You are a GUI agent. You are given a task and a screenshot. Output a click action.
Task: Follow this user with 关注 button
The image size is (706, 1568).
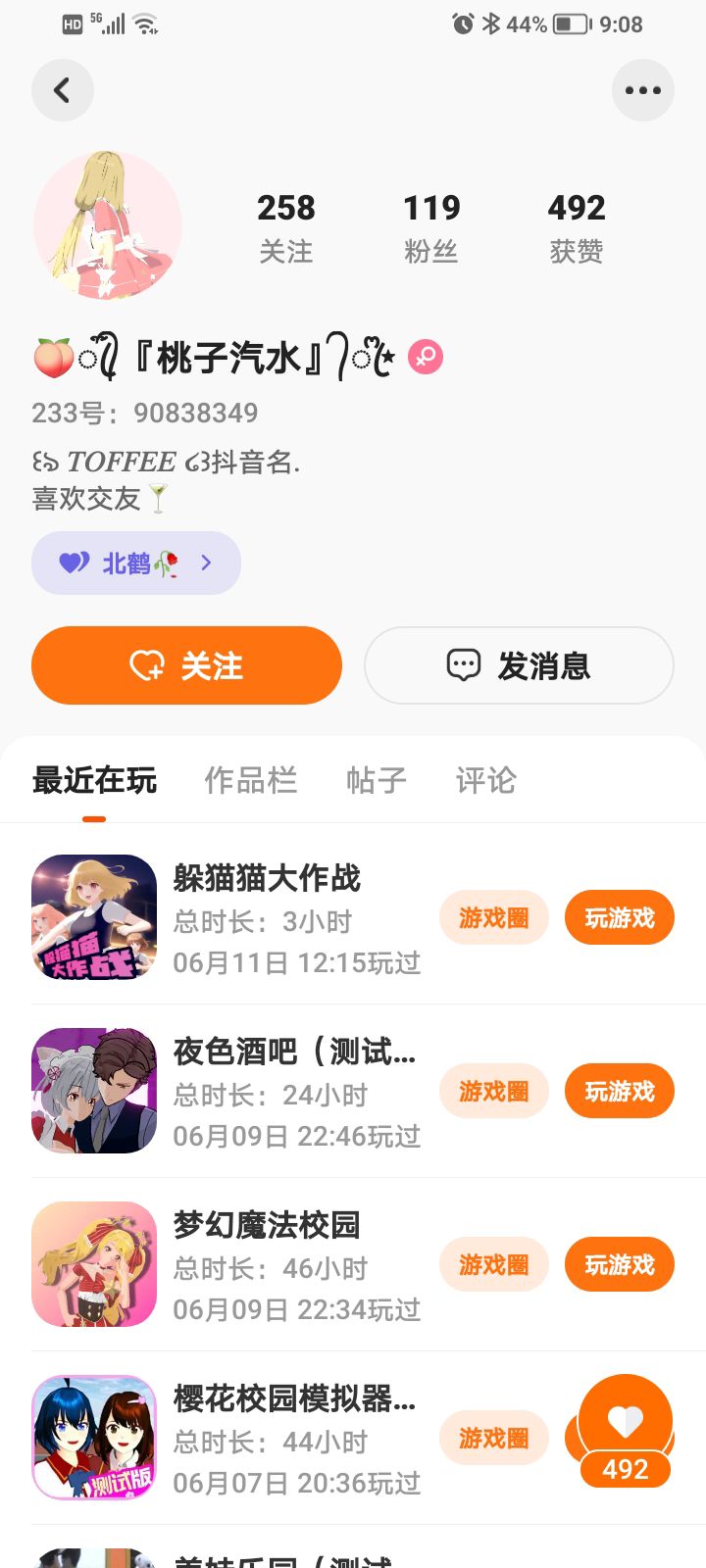point(186,665)
